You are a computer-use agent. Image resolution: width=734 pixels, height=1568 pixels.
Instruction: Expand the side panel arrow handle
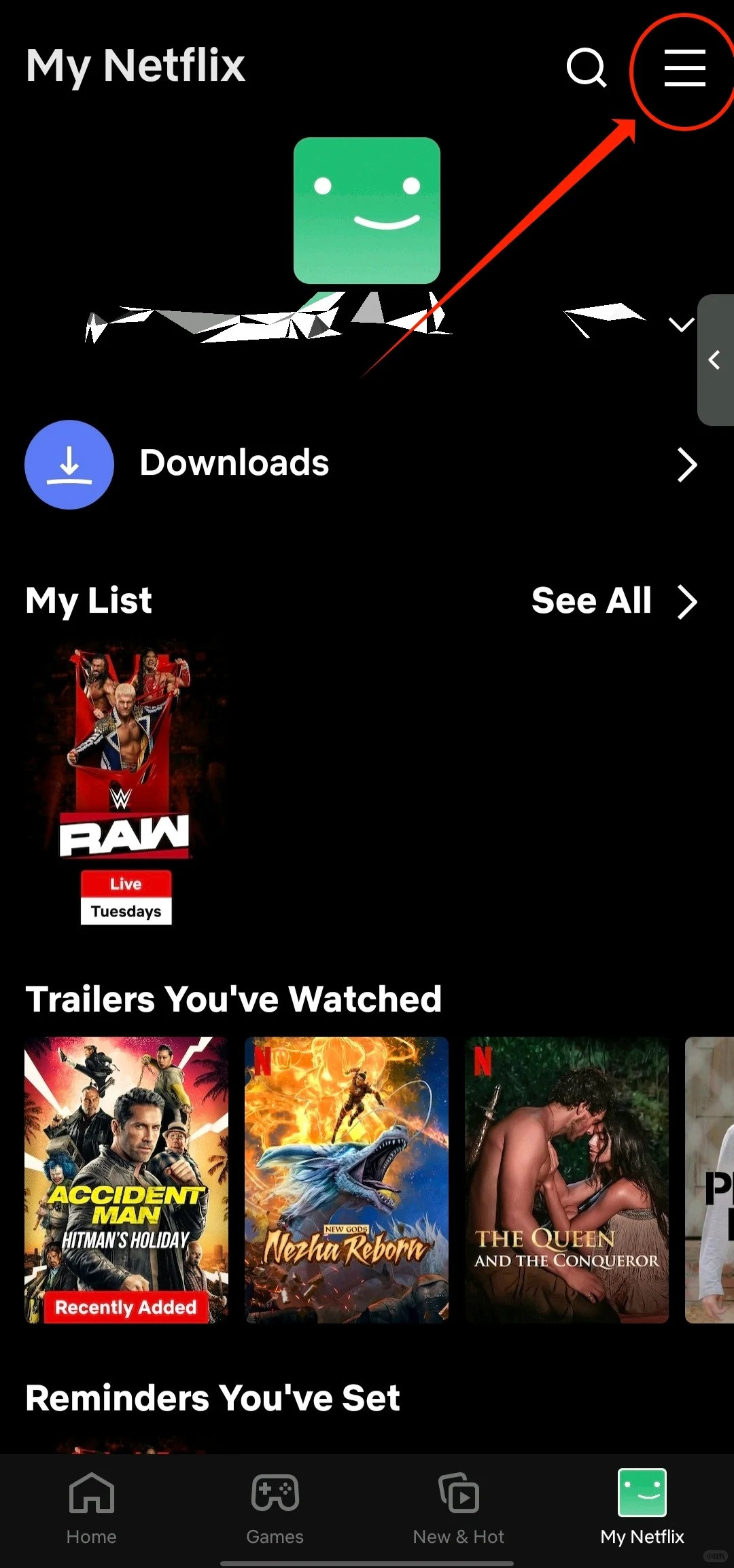coord(715,360)
